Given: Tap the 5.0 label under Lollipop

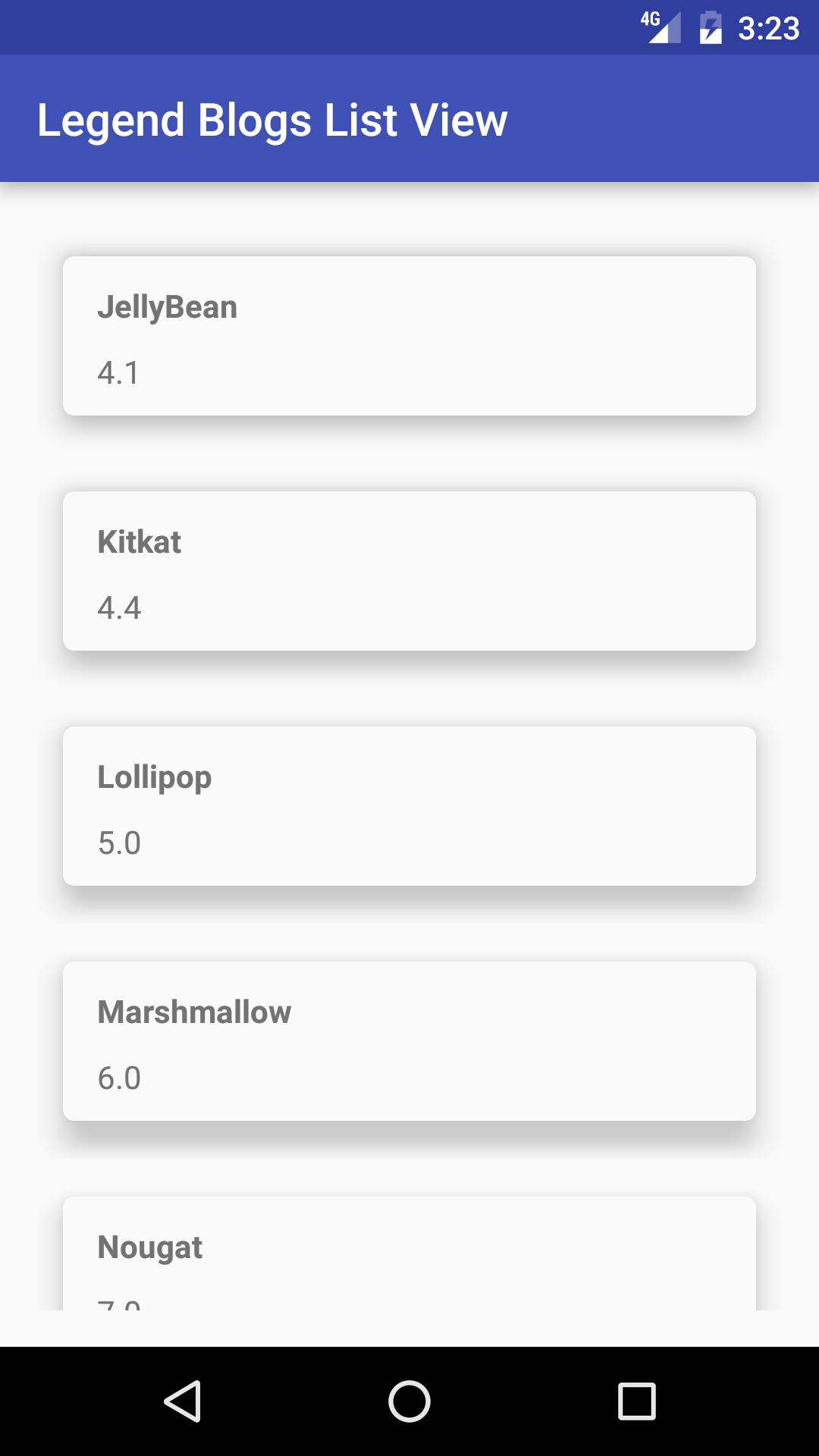Looking at the screenshot, I should point(119,843).
